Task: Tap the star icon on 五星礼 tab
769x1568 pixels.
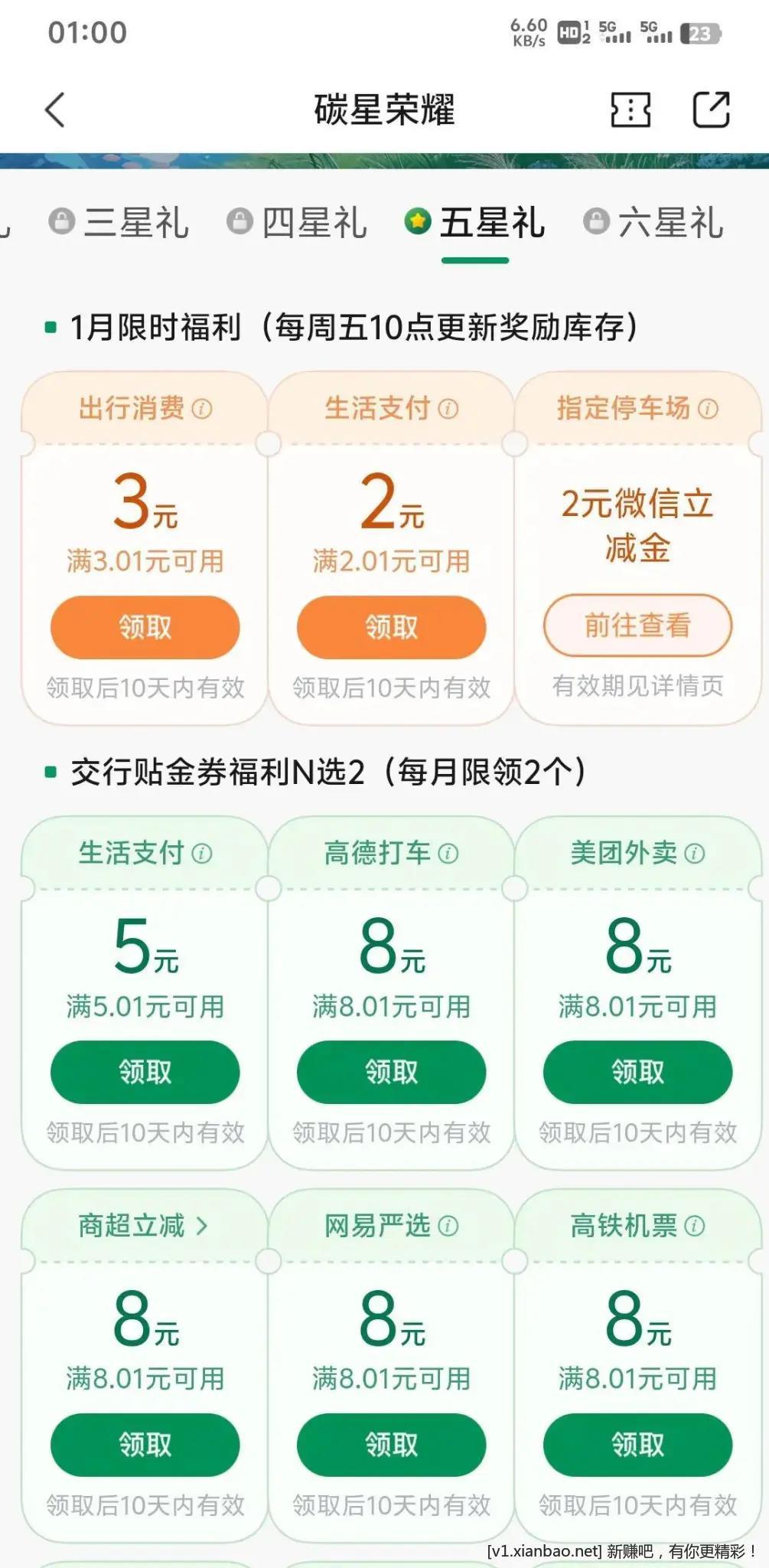Action: pos(415,223)
